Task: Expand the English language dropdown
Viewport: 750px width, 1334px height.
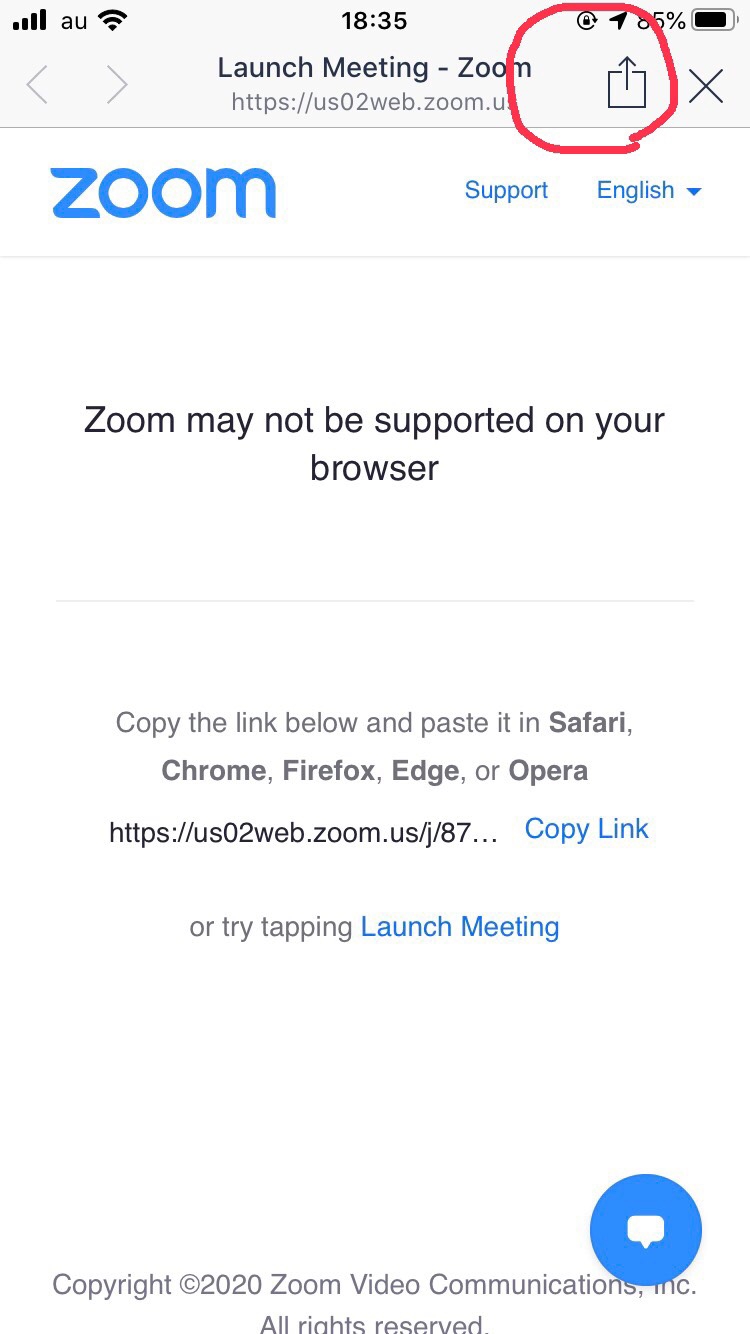Action: pyautogui.click(x=649, y=190)
